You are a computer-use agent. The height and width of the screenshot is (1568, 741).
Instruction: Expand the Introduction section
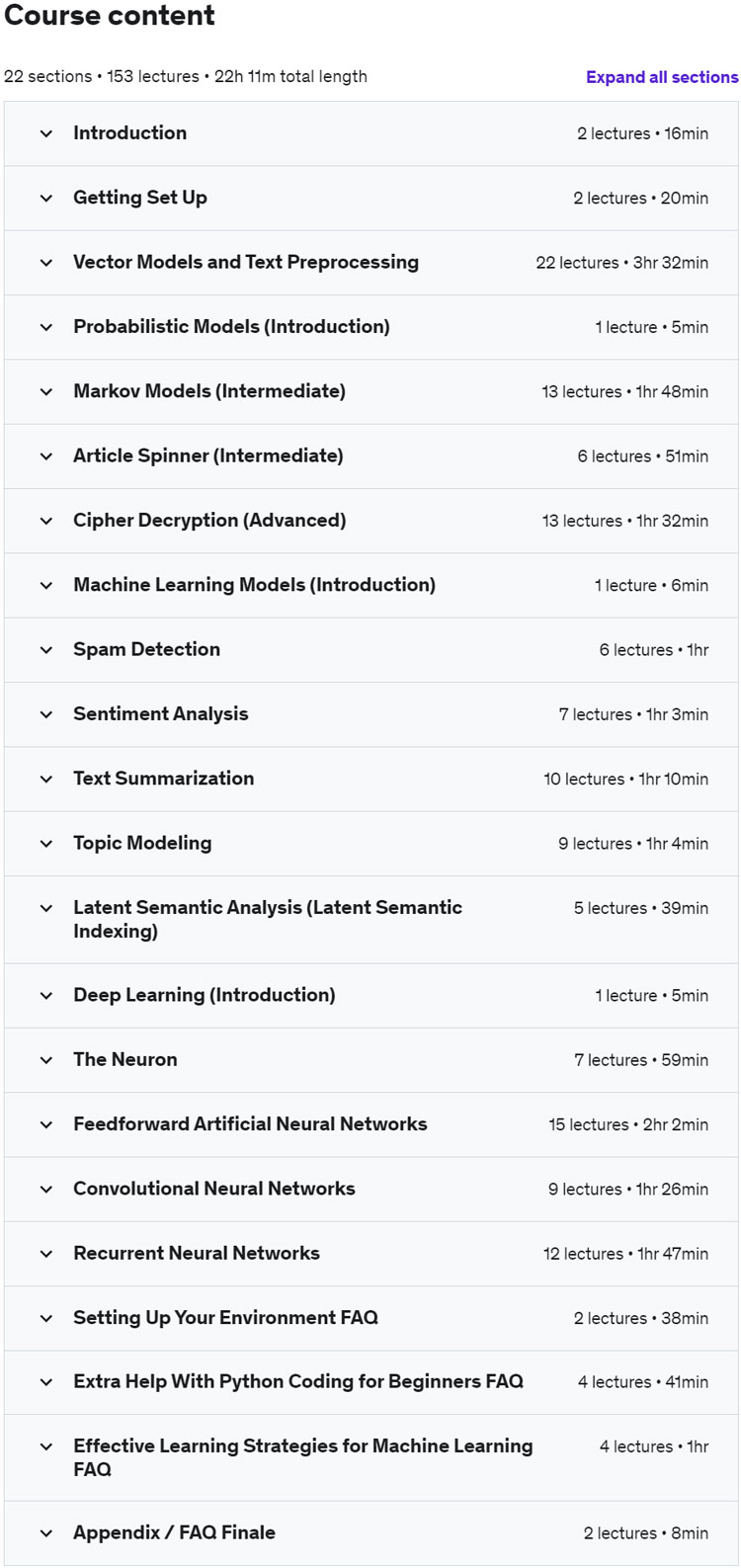[370, 133]
